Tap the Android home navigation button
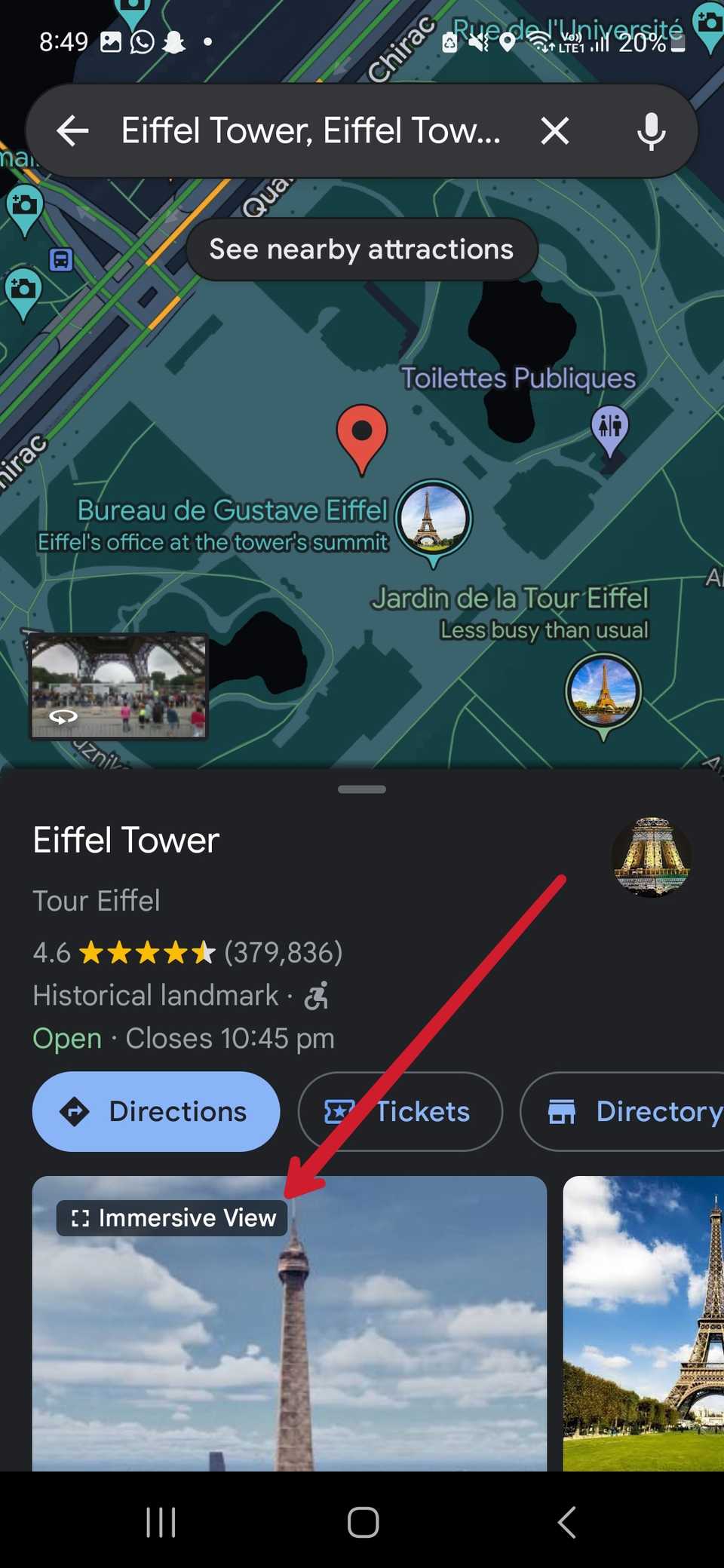The image size is (724, 1568). pos(362,1521)
